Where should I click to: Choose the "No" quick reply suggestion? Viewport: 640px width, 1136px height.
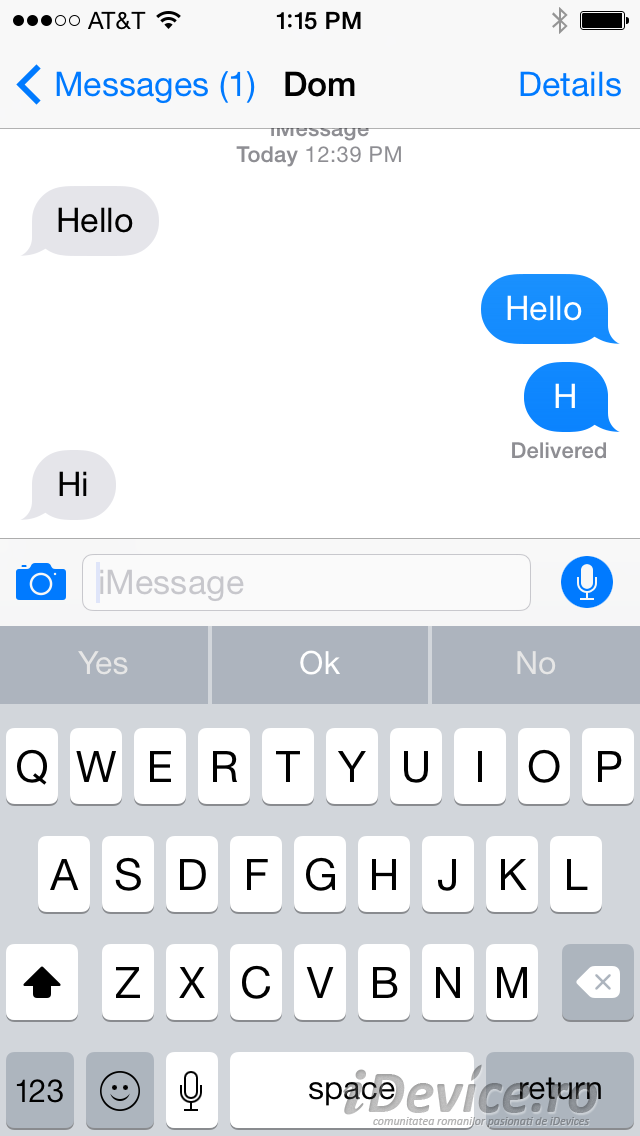536,664
